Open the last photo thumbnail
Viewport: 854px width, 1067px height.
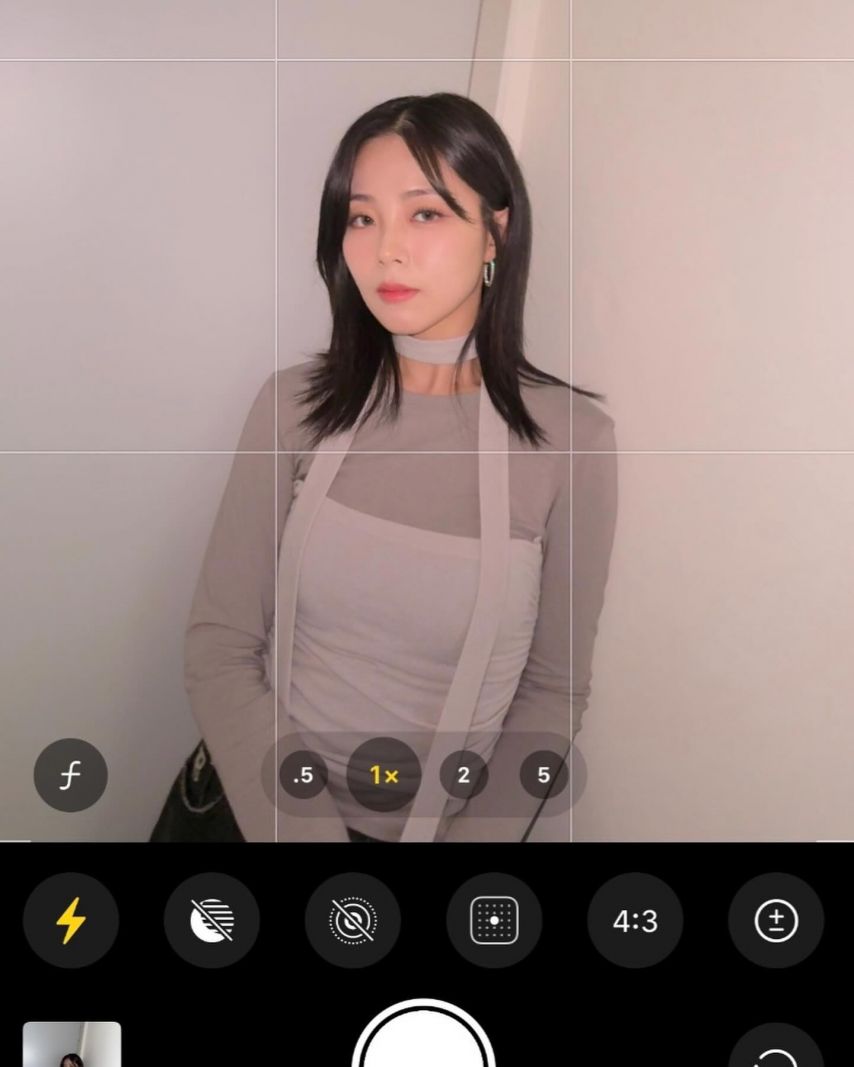(72, 1045)
